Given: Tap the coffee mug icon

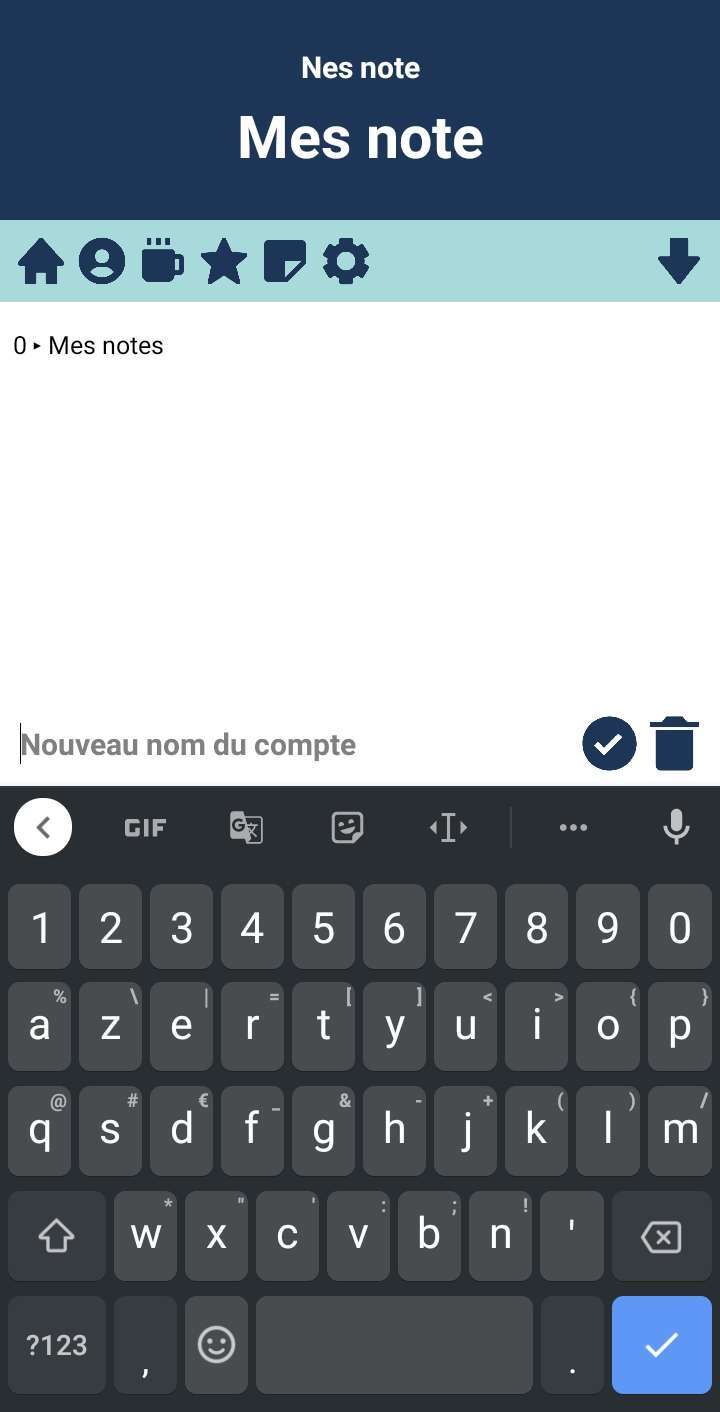Looking at the screenshot, I should (162, 262).
